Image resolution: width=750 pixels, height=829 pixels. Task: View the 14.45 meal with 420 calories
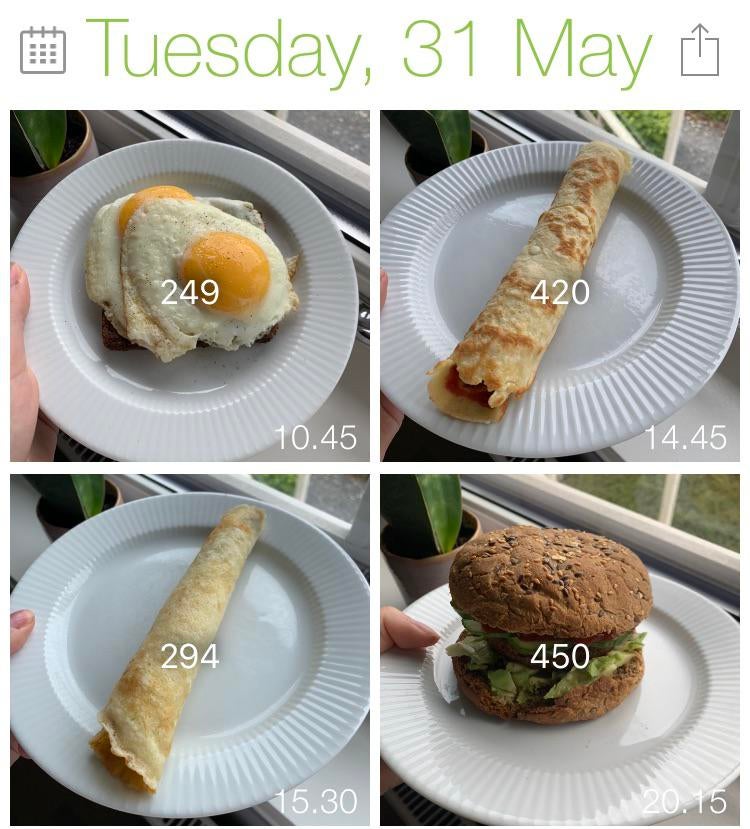tap(560, 286)
